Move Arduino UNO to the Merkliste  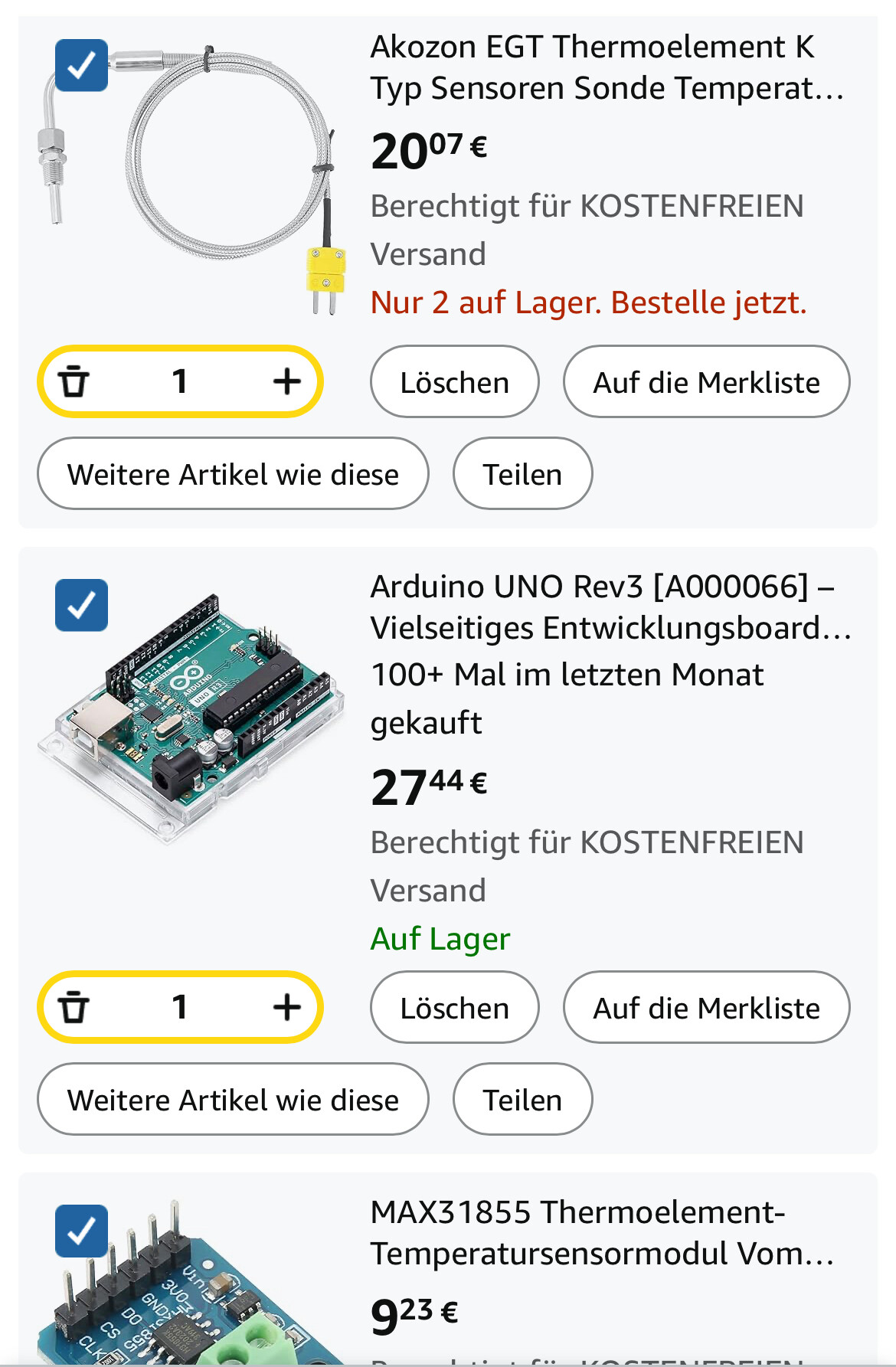(706, 1008)
